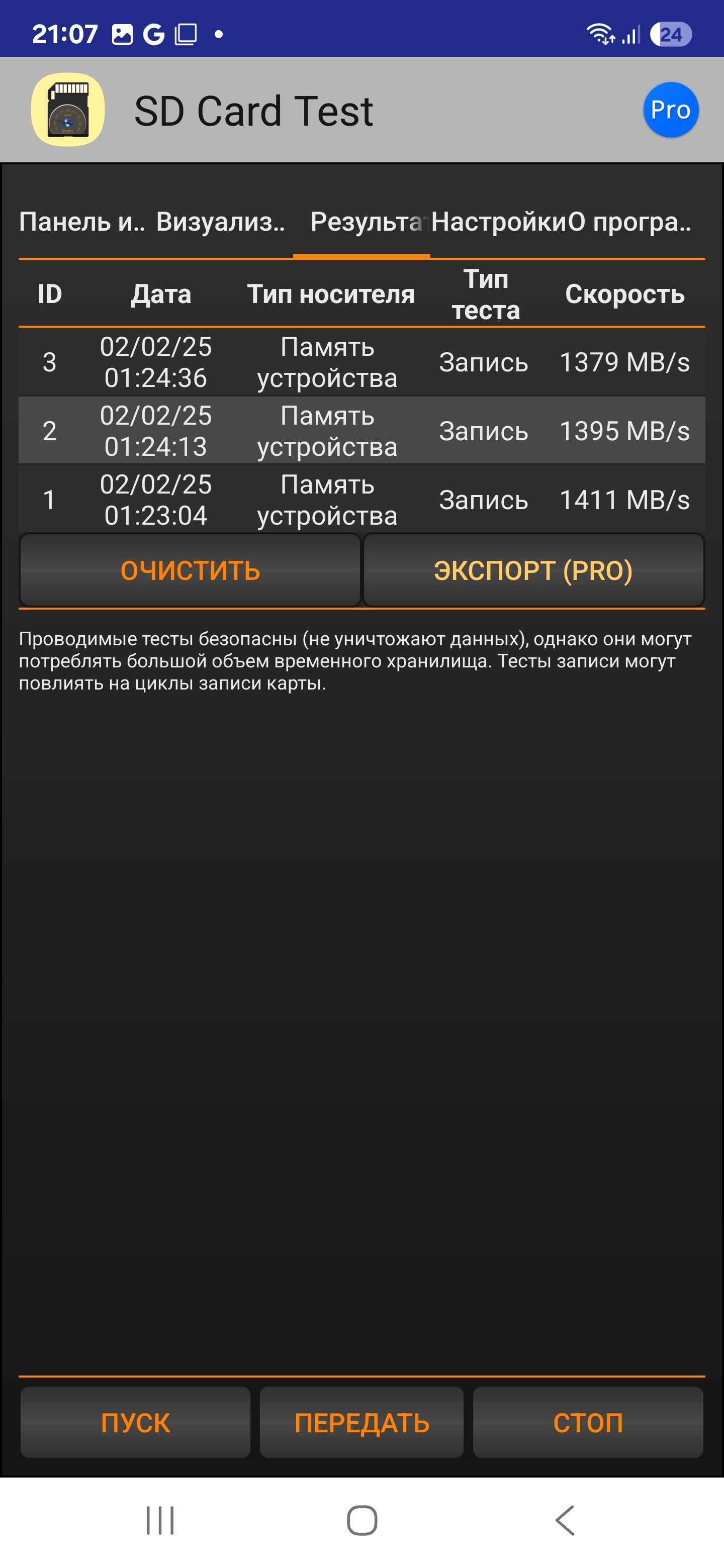Tap ЭКСПОРТ (PRO) button
The width and height of the screenshot is (724, 1568).
pos(533,570)
